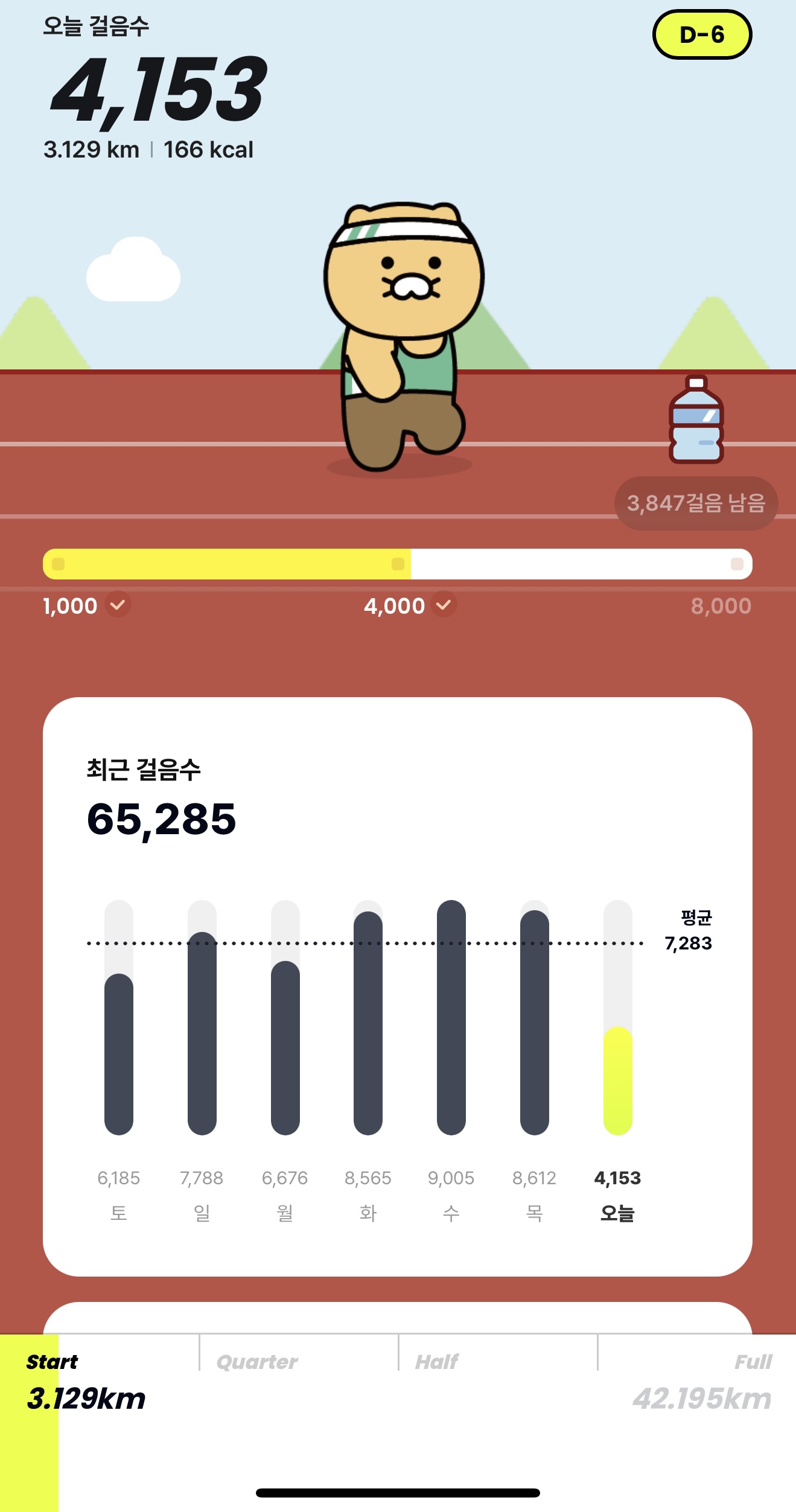Select Wednesday's 9,005 steps bar
The height and width of the screenshot is (1512, 796).
pyautogui.click(x=451, y=1017)
